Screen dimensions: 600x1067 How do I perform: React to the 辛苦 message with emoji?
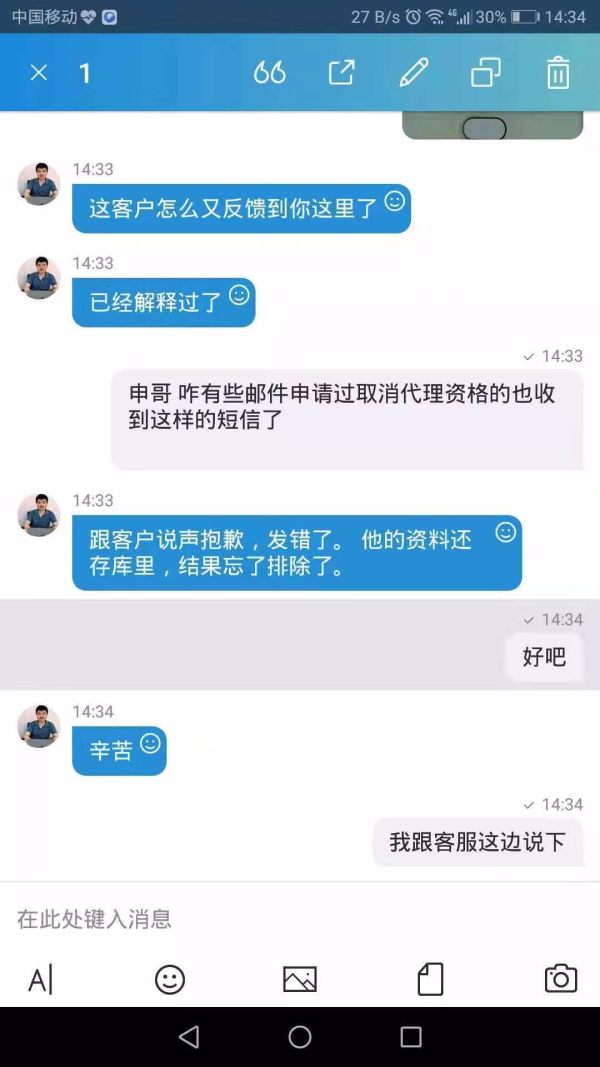(x=150, y=743)
